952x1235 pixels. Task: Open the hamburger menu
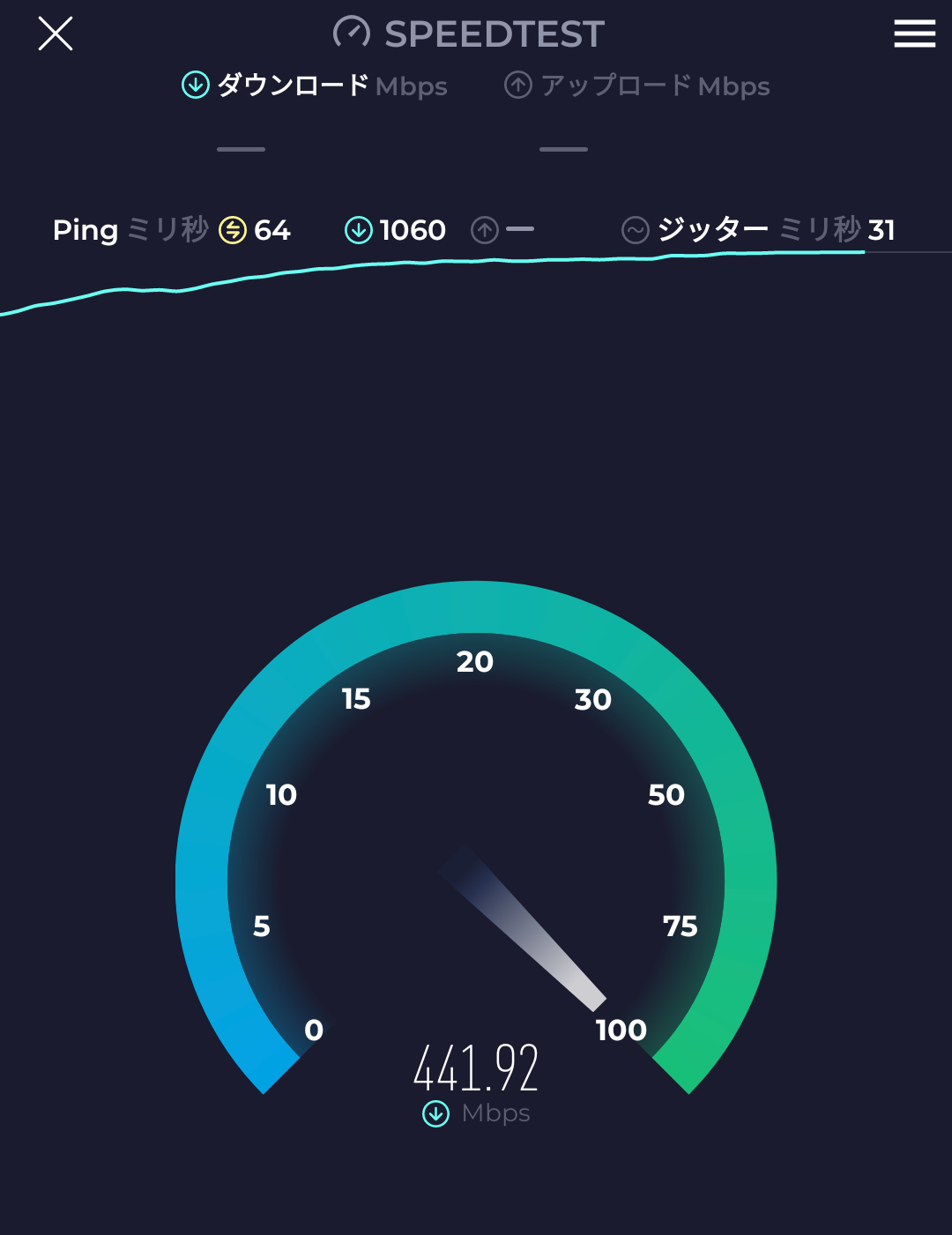click(914, 34)
